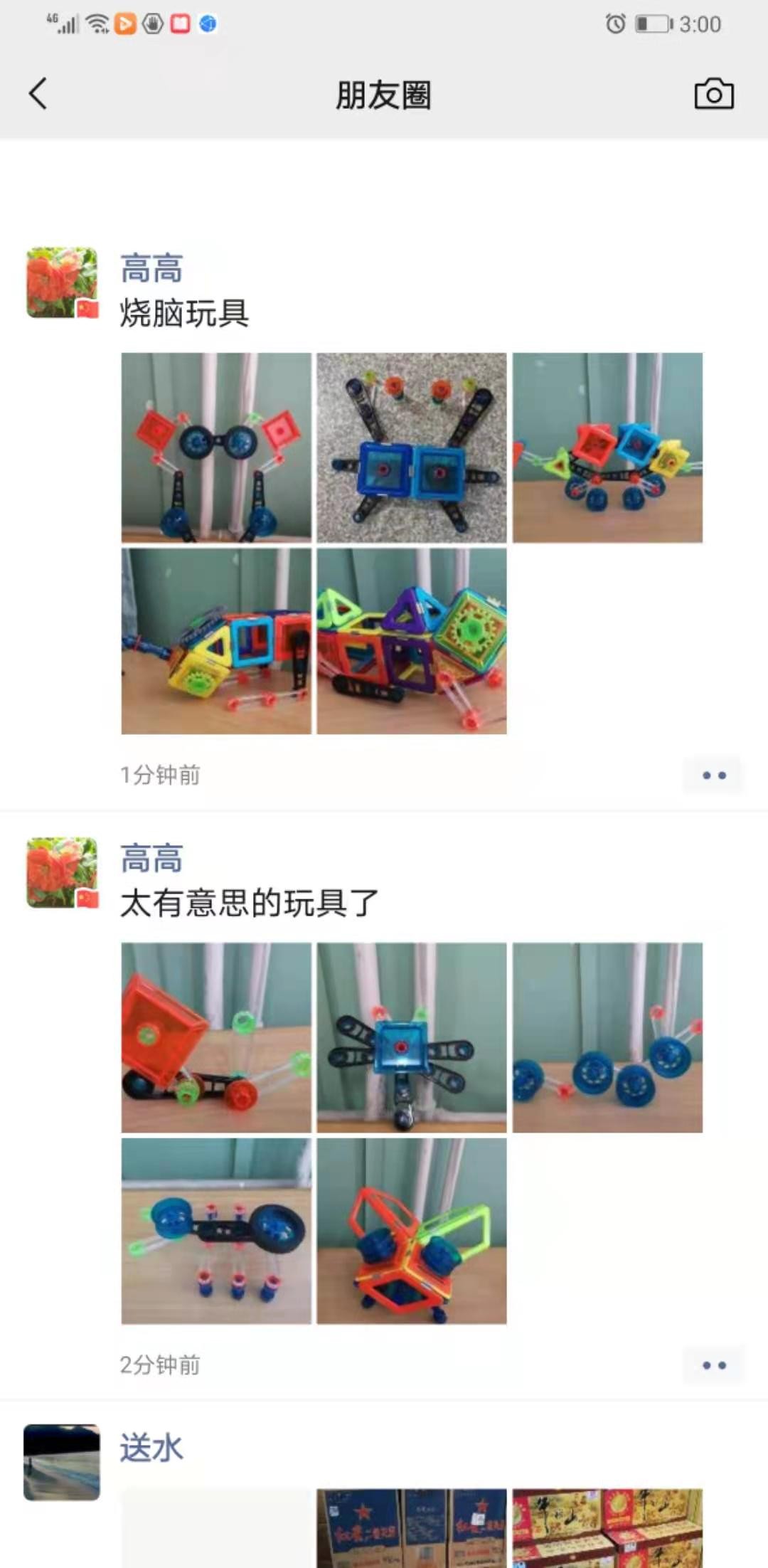Image resolution: width=768 pixels, height=1568 pixels.
Task: View third photo in 烧脑玩具 post
Action: pos(607,447)
